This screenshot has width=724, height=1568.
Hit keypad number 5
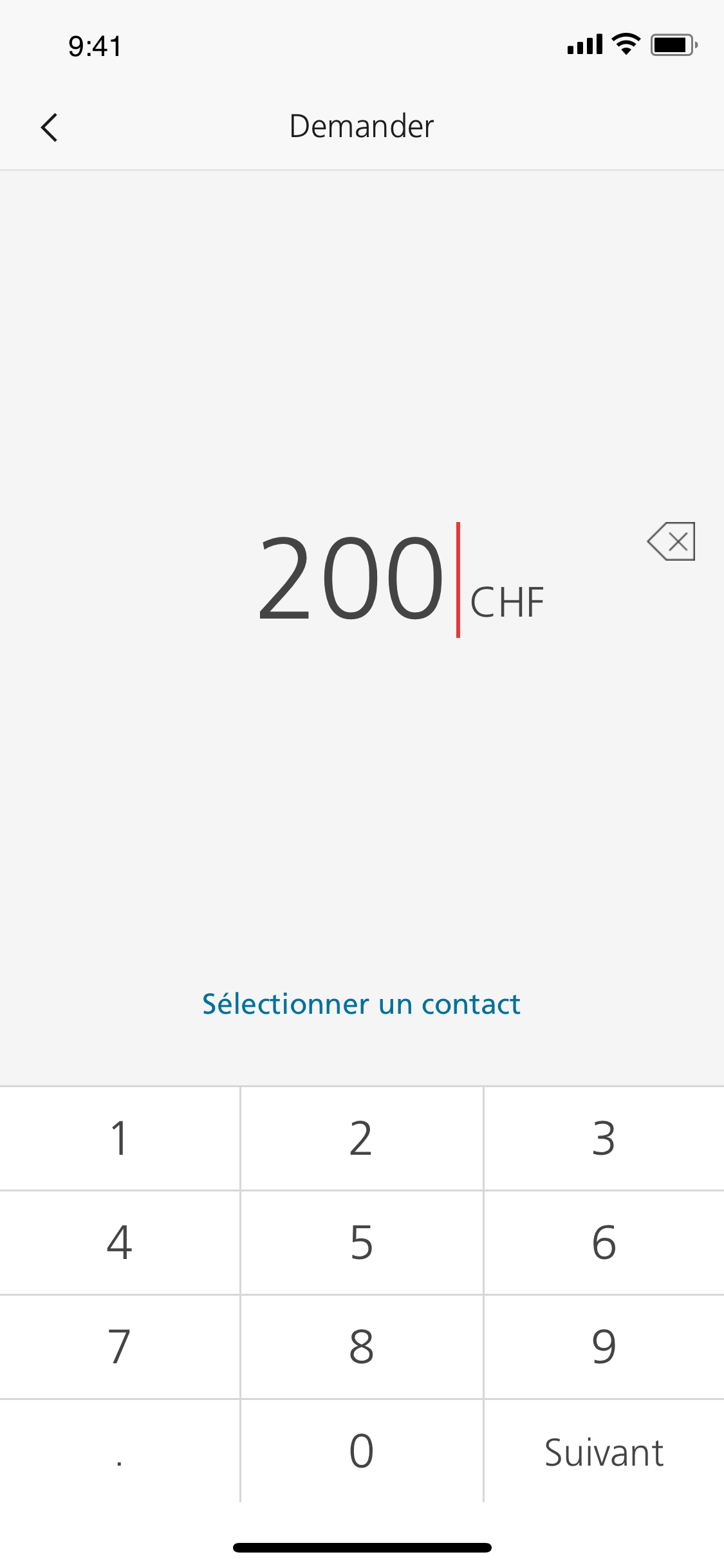click(x=361, y=1242)
